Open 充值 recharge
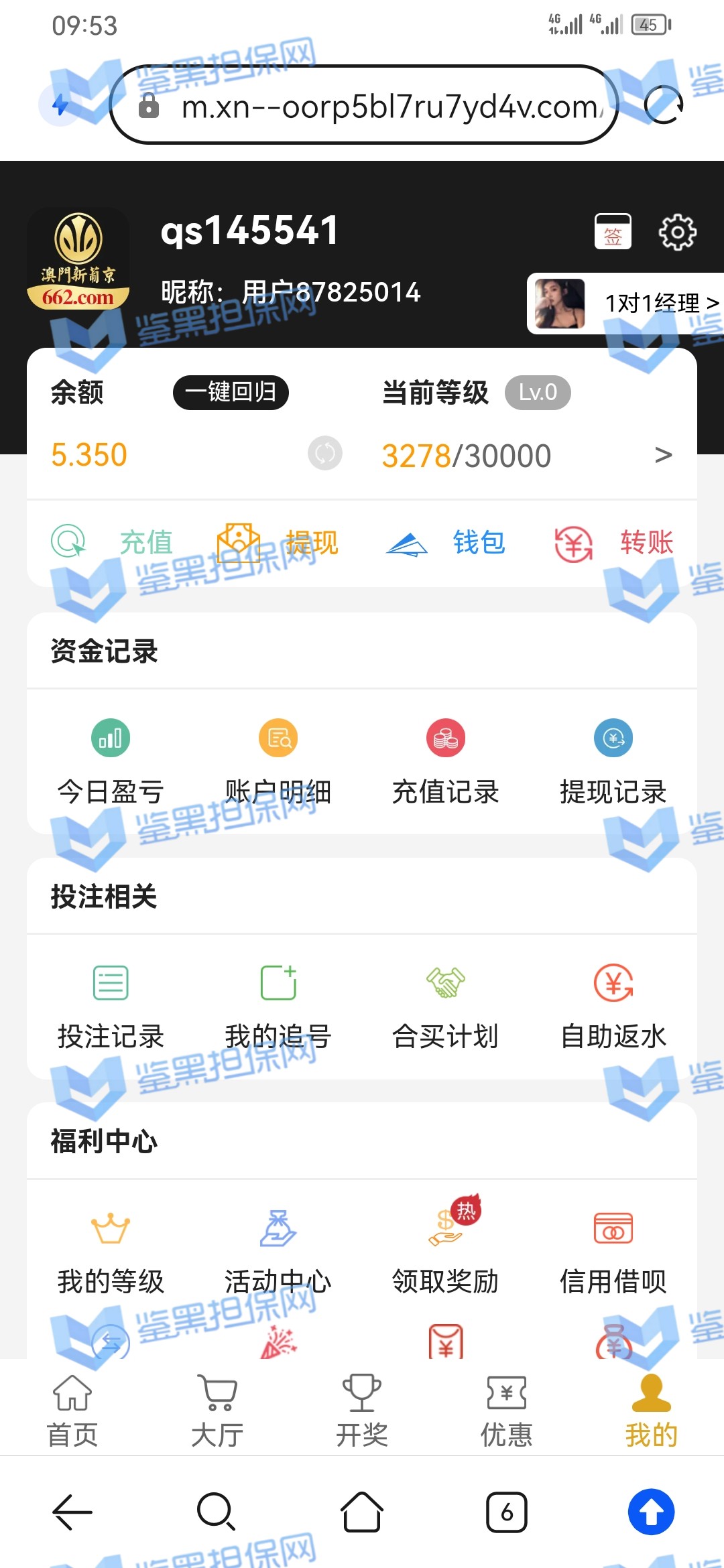 [113, 542]
